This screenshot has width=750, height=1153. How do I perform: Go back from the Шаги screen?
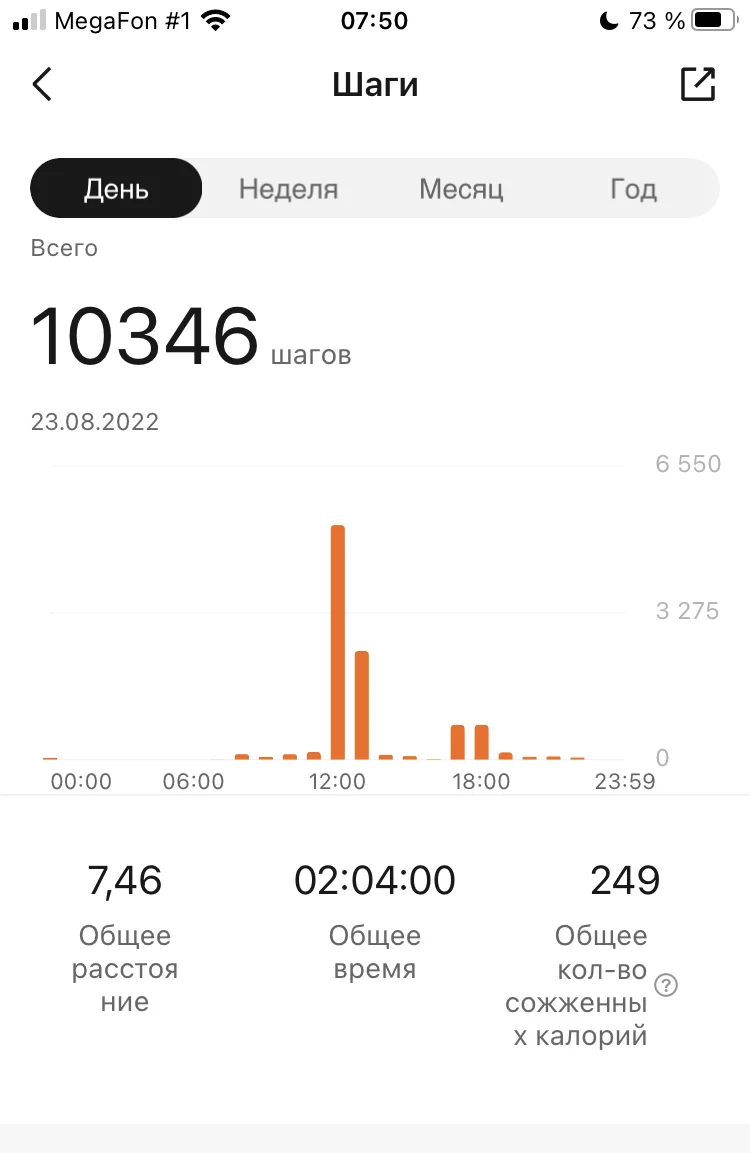pos(42,85)
